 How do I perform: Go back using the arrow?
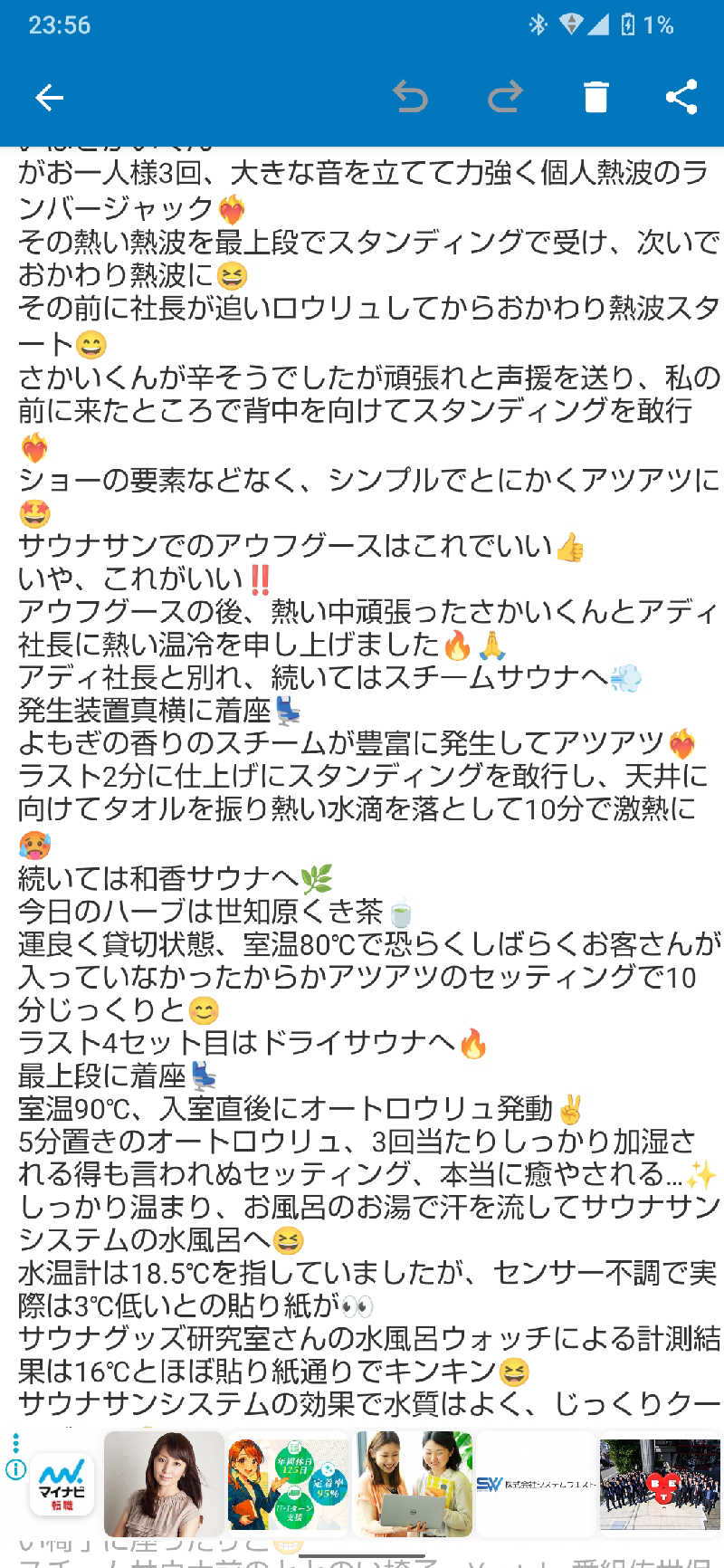(49, 97)
